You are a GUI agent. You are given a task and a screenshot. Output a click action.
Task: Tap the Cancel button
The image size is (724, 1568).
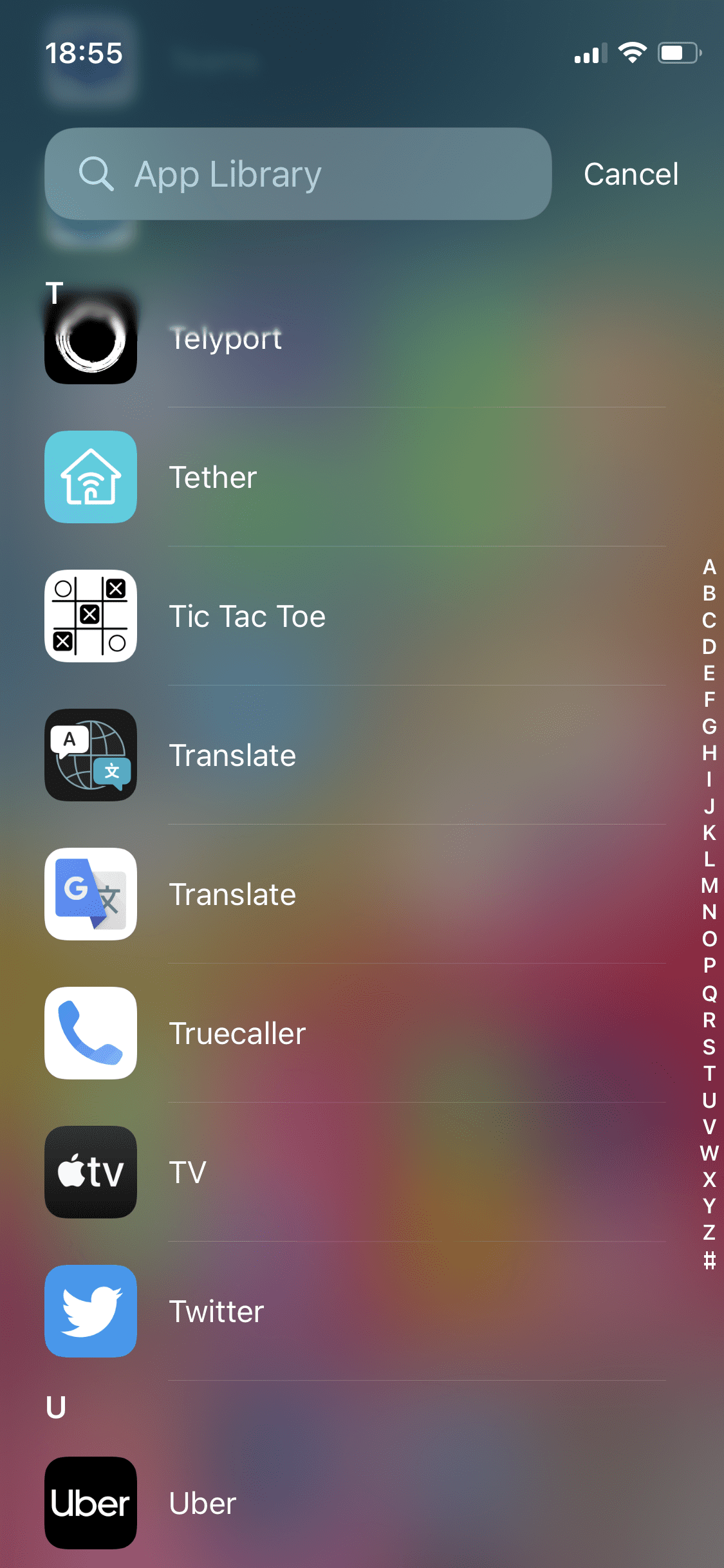click(x=630, y=174)
